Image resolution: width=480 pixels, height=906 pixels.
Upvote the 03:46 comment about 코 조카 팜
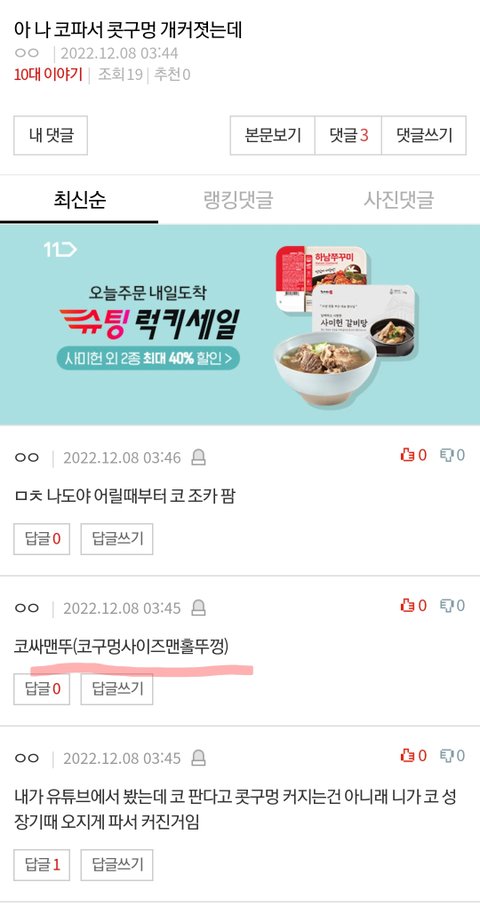coord(414,455)
